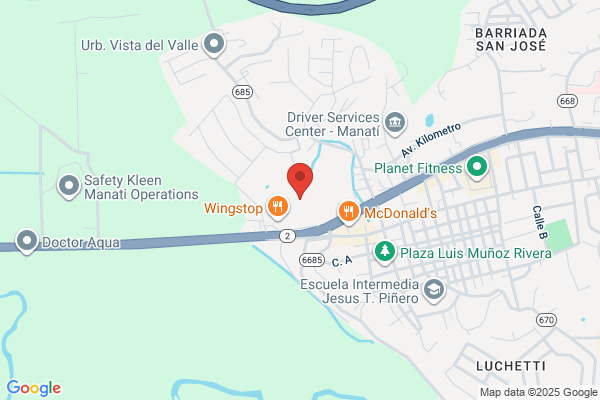View Driver Services Center - Manatí pin
Image resolution: width=600 pixels, height=400 pixels.
(x=395, y=124)
